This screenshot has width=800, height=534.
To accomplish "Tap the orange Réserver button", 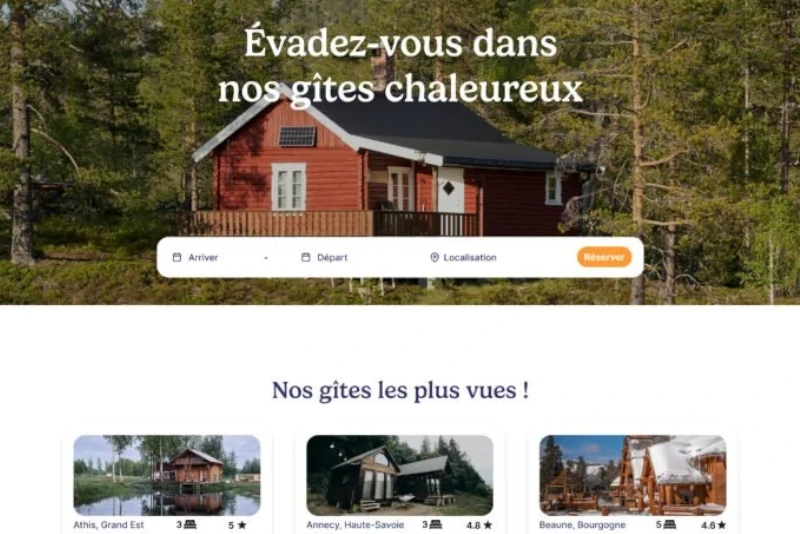I will (x=604, y=257).
